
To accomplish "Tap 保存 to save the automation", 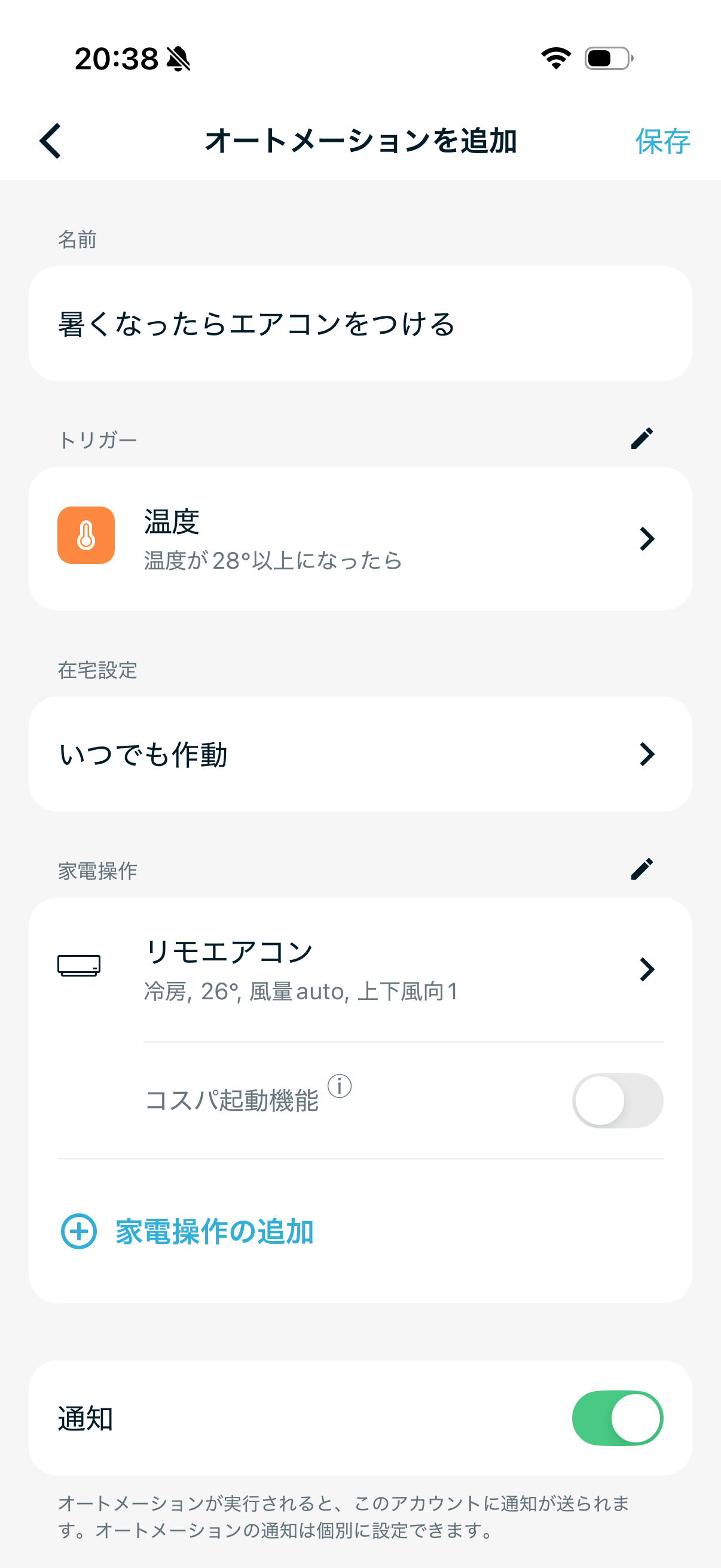I will pyautogui.click(x=662, y=142).
